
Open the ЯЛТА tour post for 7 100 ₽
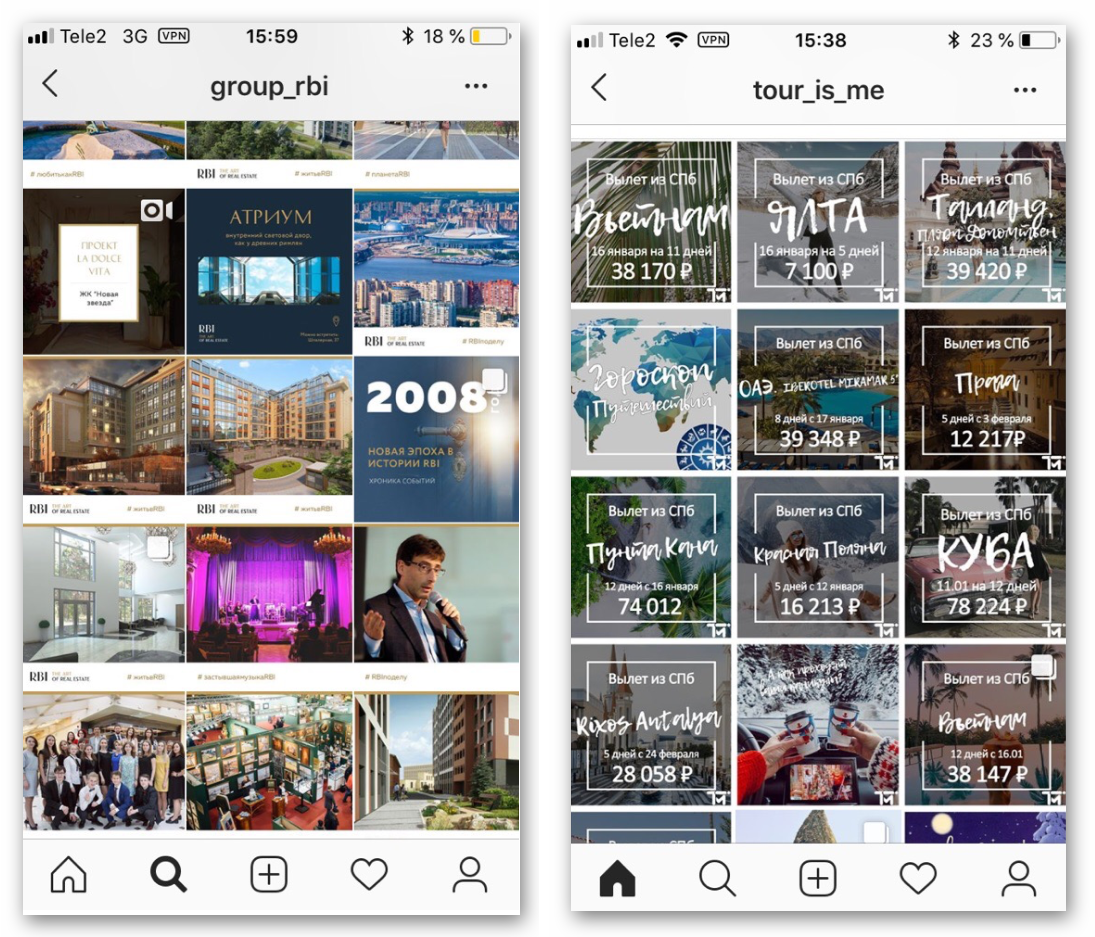[x=818, y=222]
